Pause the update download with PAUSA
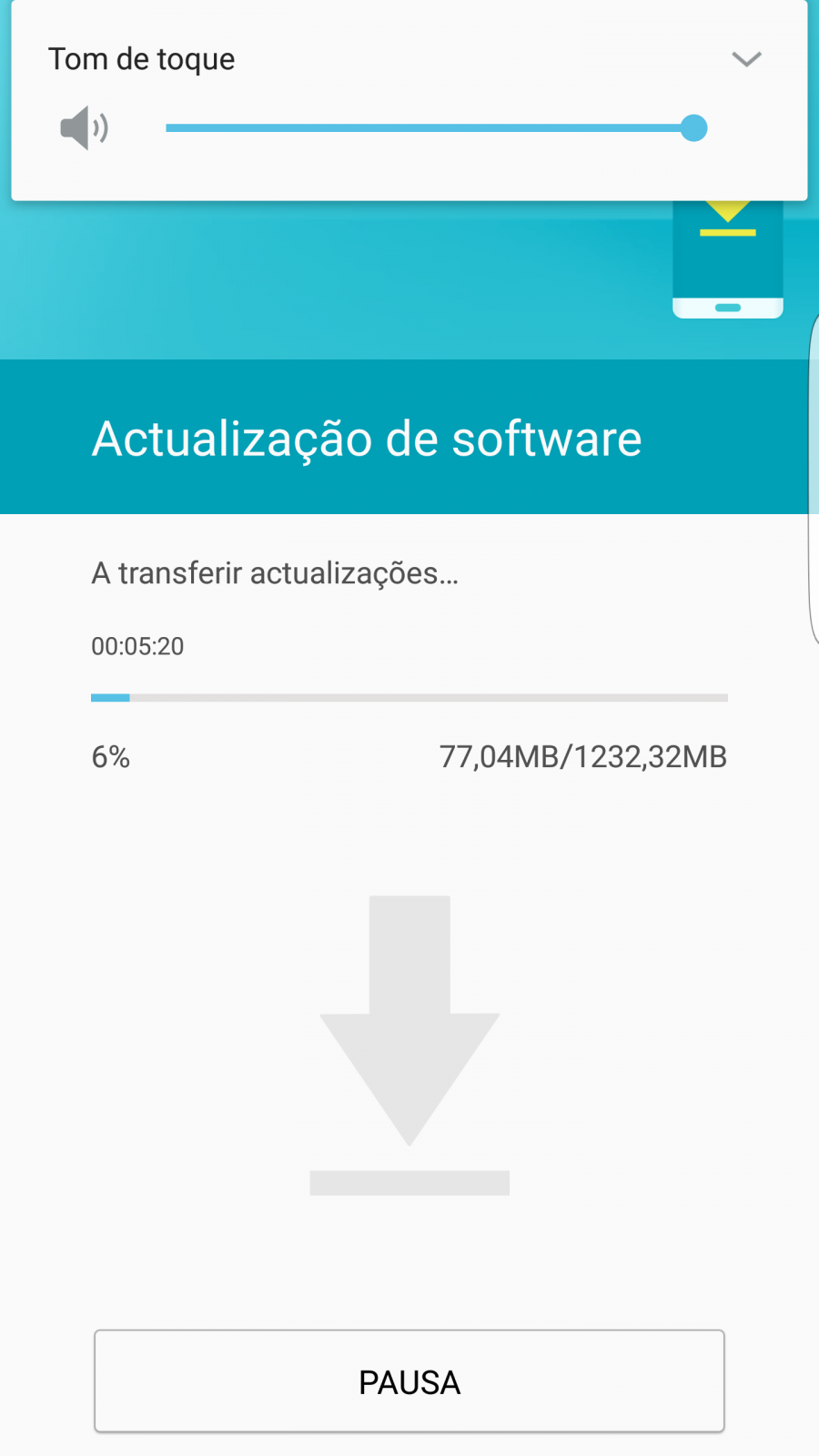 [x=409, y=1381]
